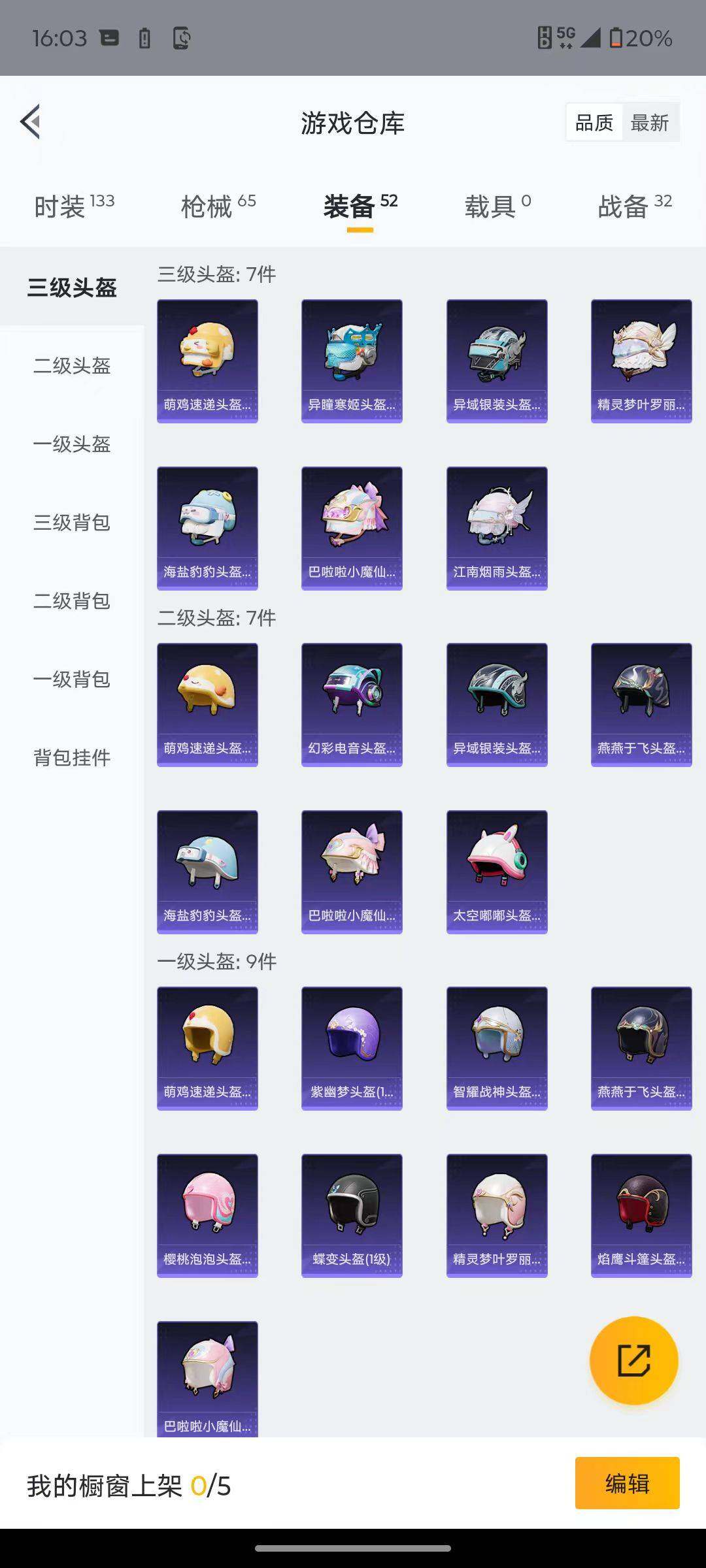This screenshot has width=706, height=1568.
Task: Open 背包挂件 category
Action: pyautogui.click(x=72, y=758)
